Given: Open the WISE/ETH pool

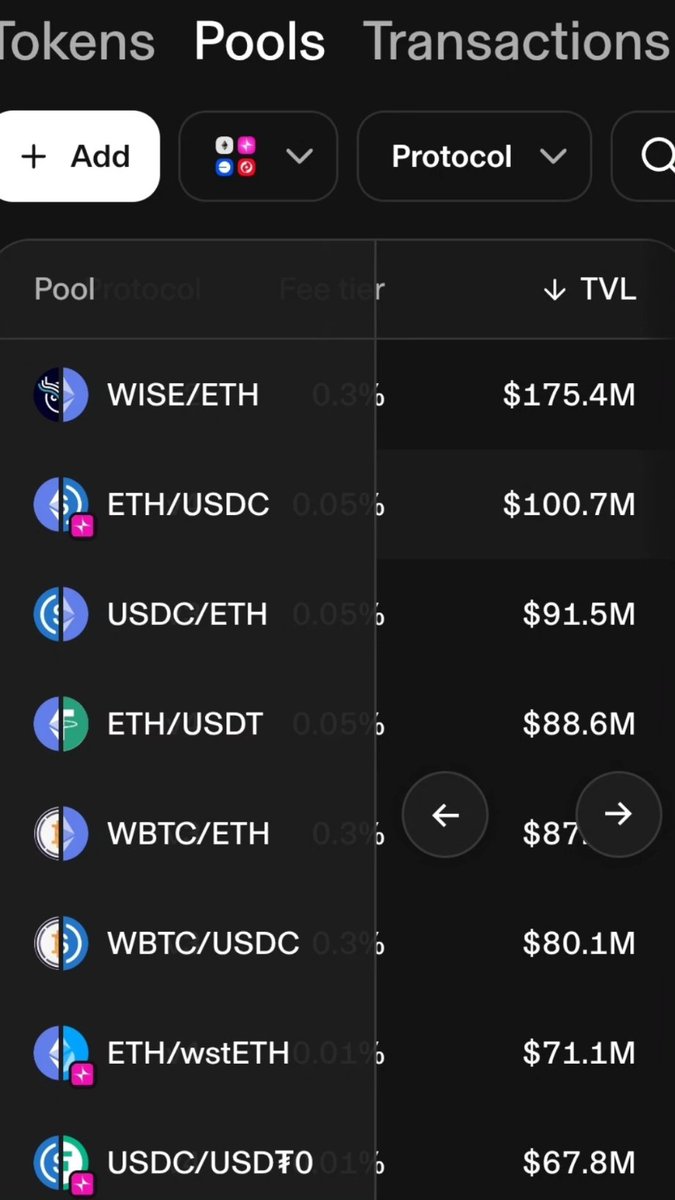Looking at the screenshot, I should pos(337,395).
